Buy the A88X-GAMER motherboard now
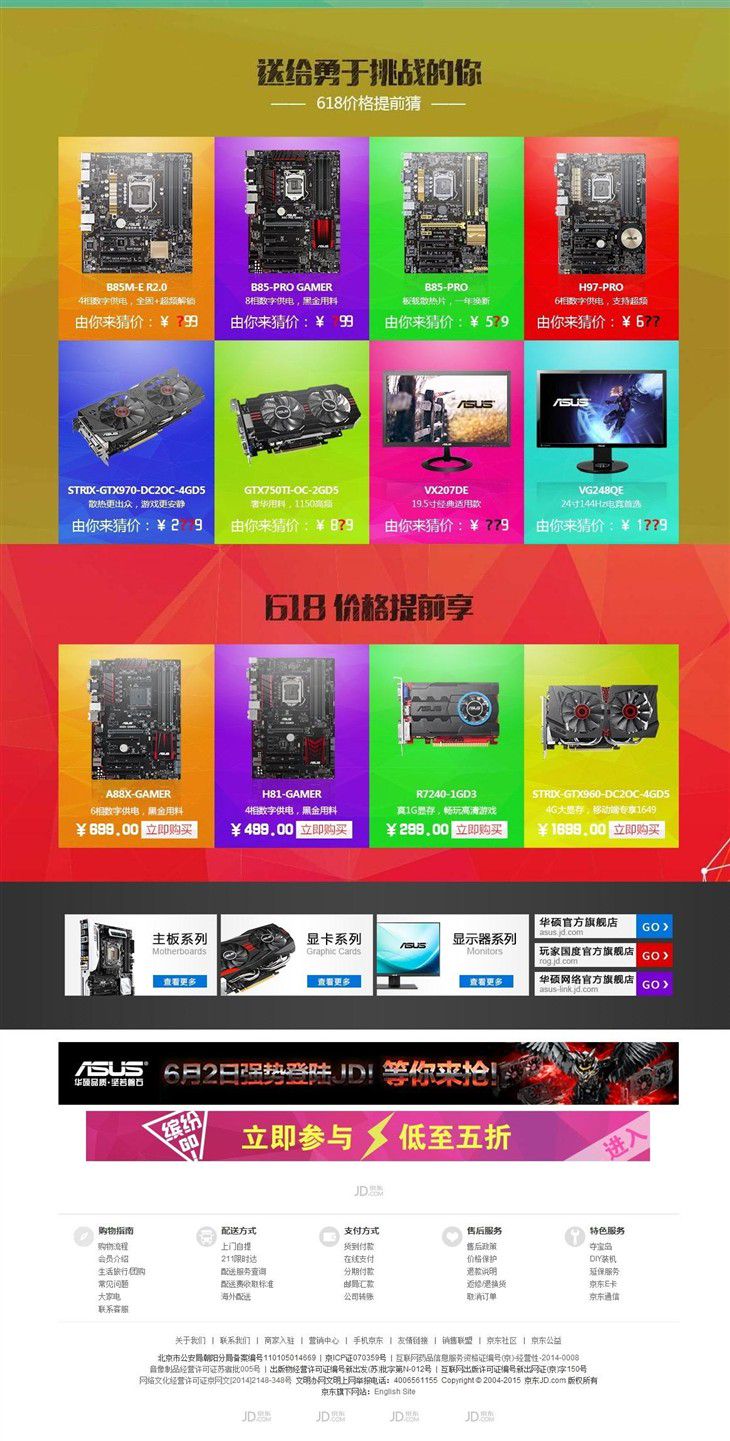The height and width of the screenshot is (1441, 730). [x=169, y=829]
